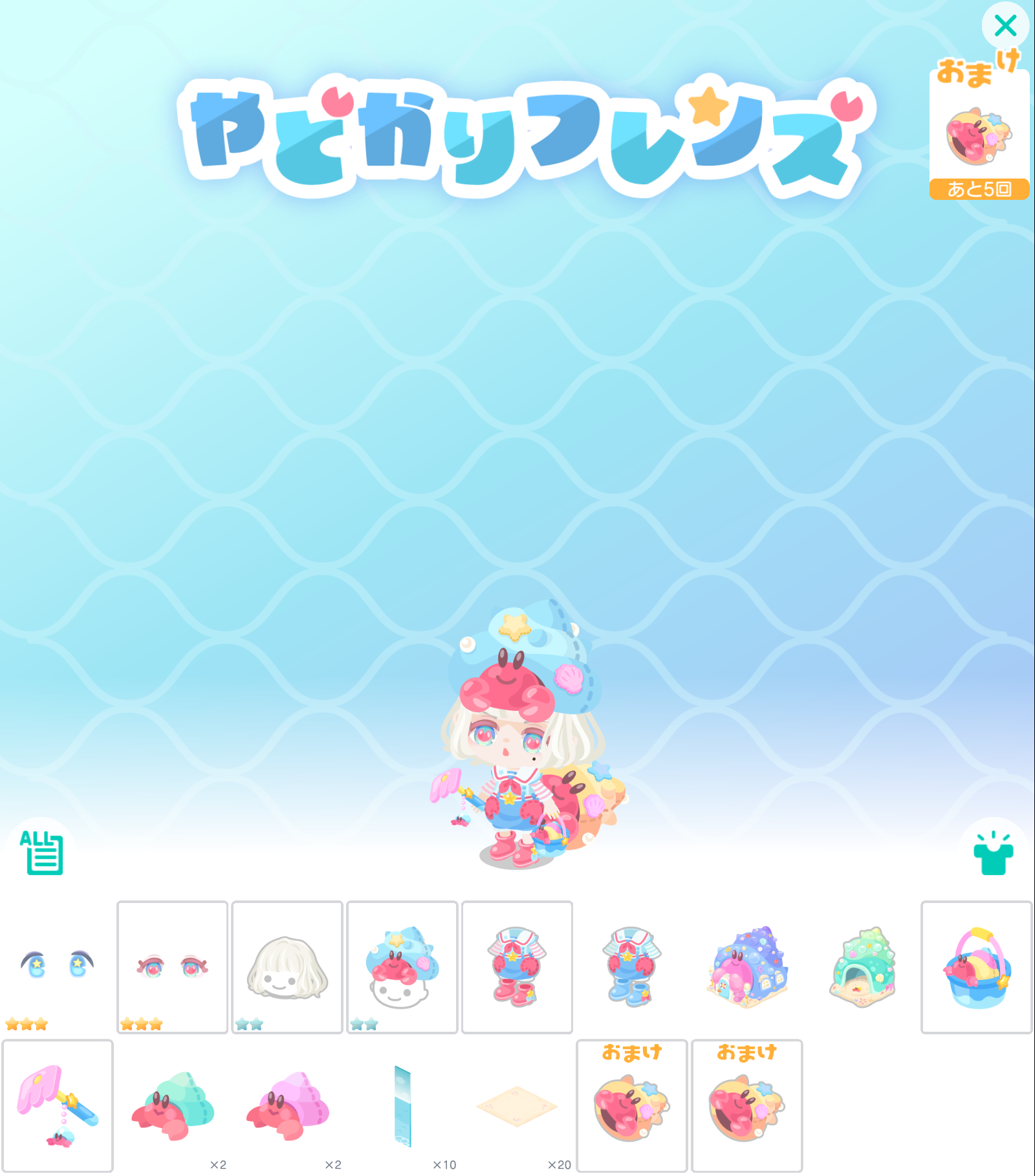The height and width of the screenshot is (1176, 1035).
Task: Select the pink shell wand item
Action: coord(58,1105)
